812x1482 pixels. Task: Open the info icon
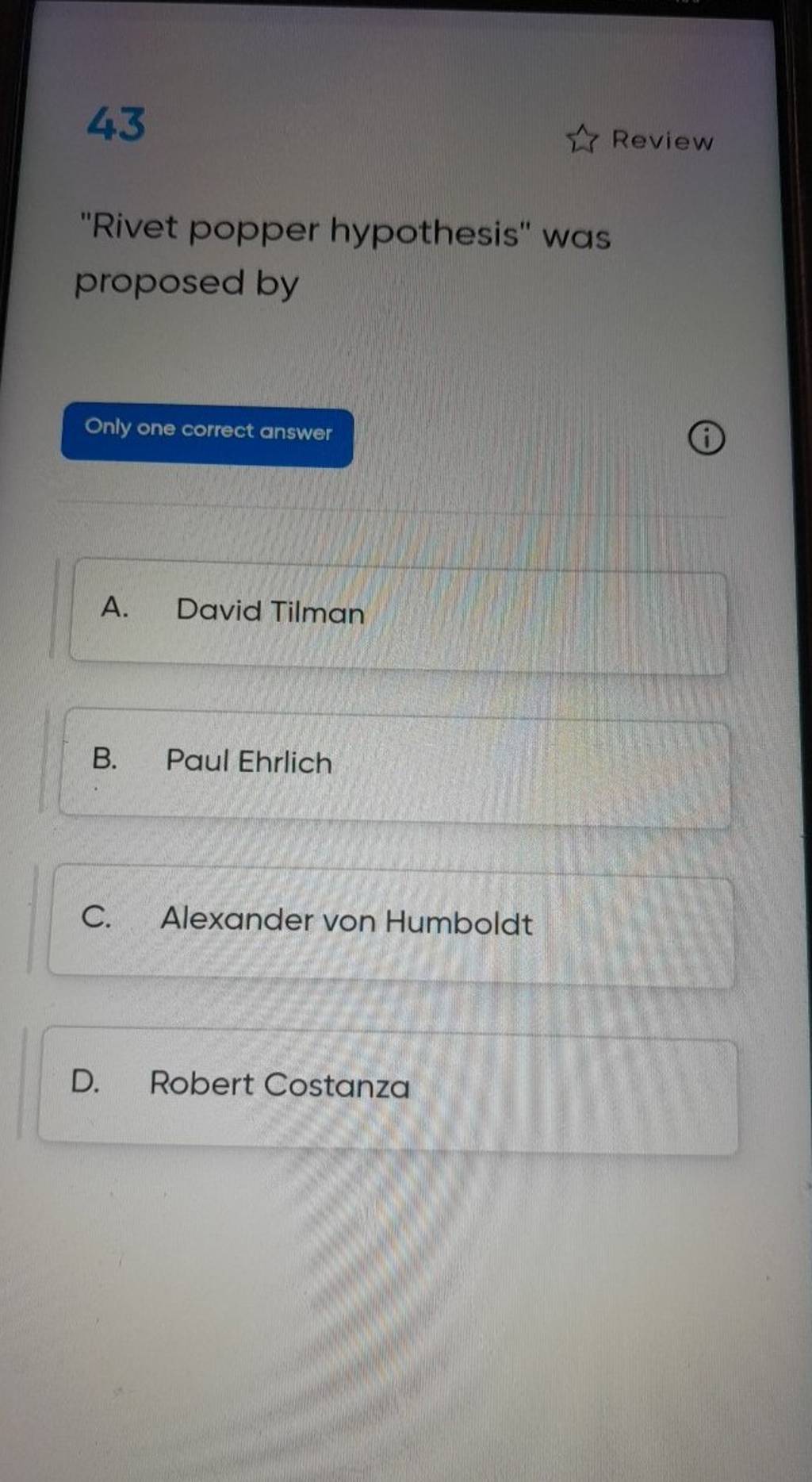click(705, 439)
